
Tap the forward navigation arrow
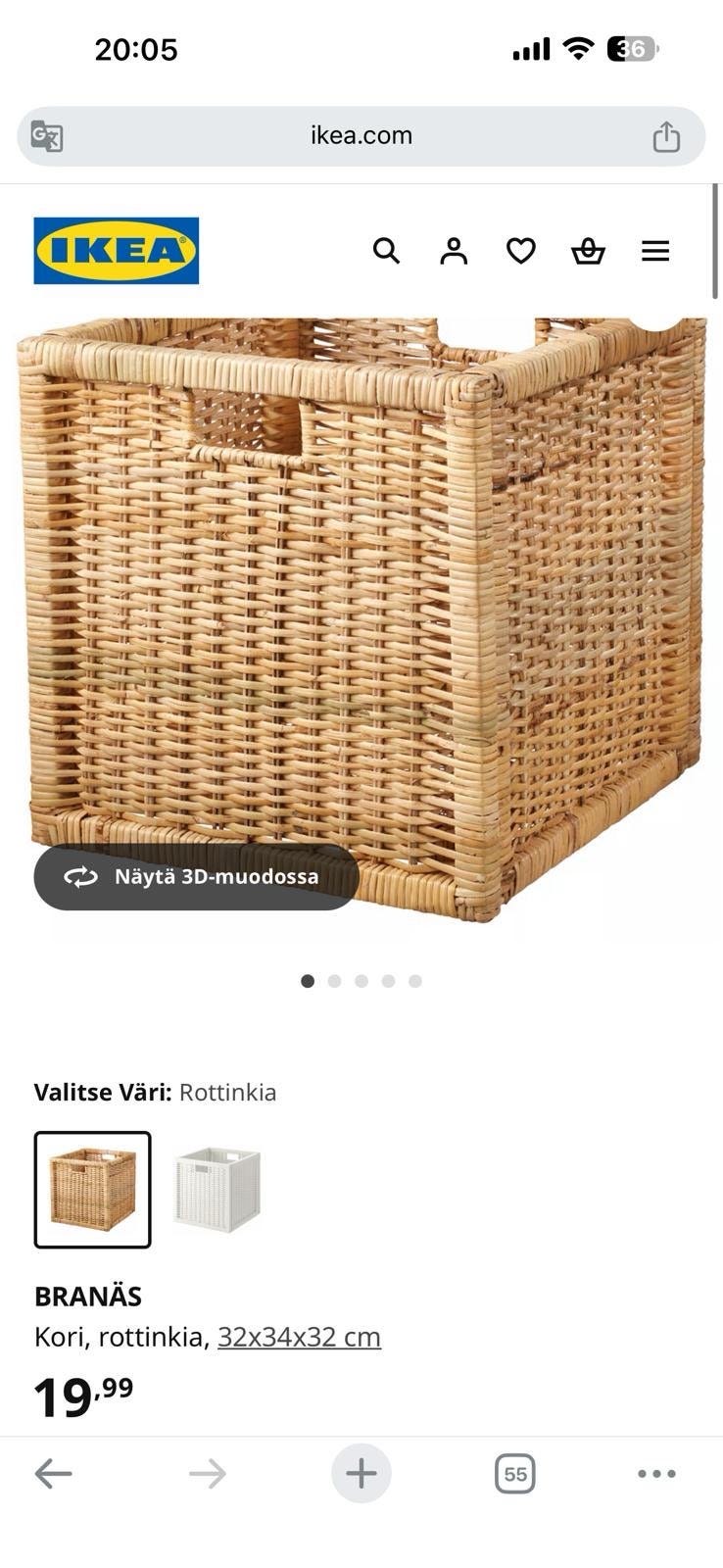(207, 1472)
